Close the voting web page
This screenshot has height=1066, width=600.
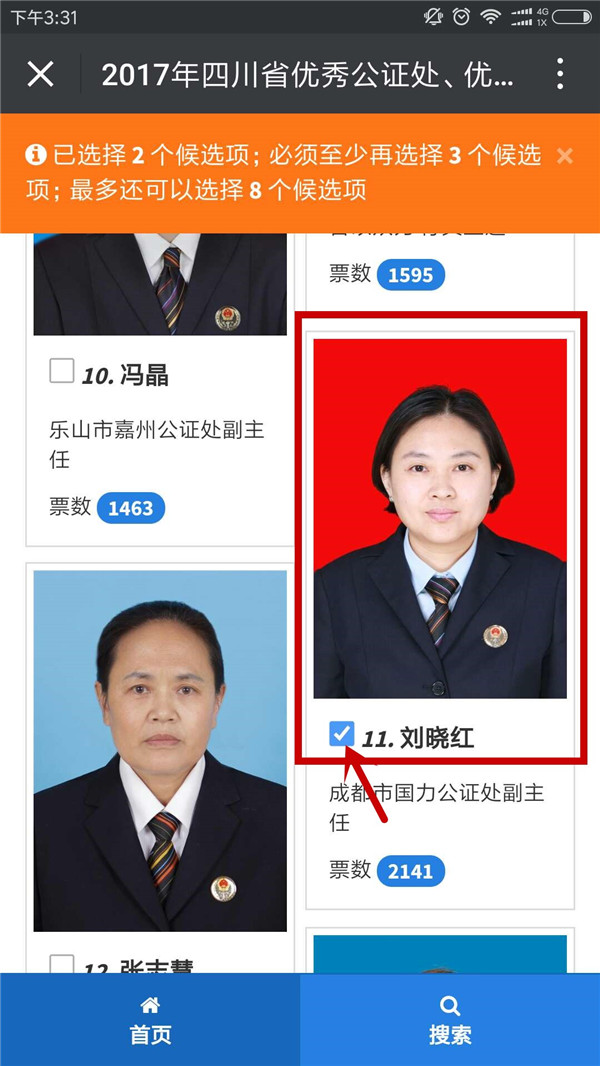pyautogui.click(x=40, y=74)
